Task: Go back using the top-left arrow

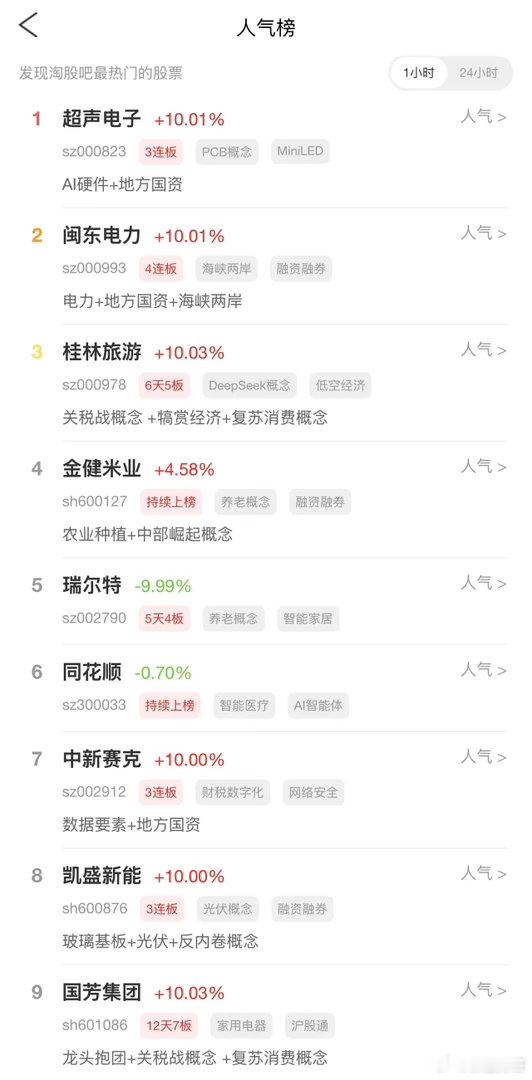Action: pos(28,25)
